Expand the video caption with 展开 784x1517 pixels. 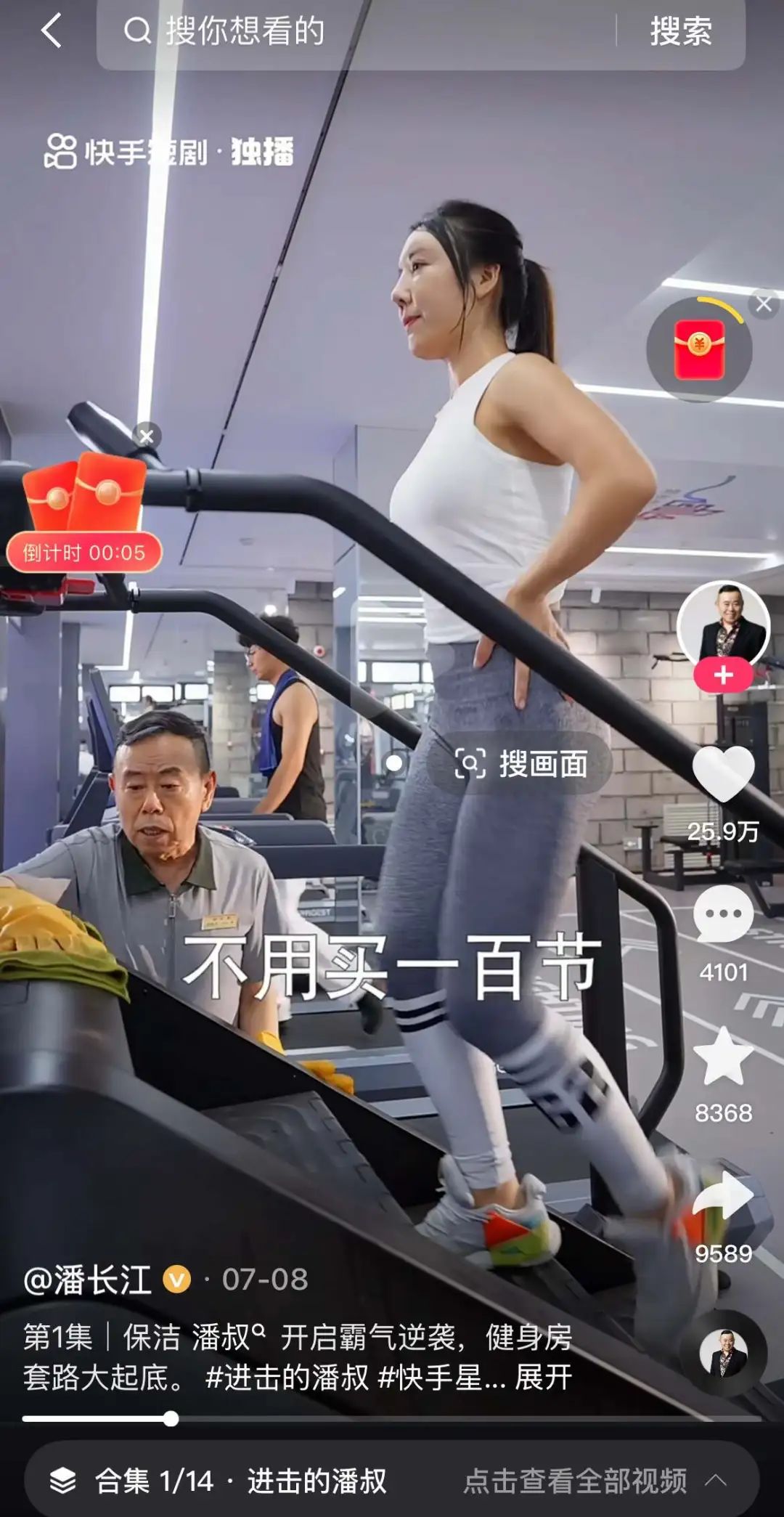pyautogui.click(x=543, y=1376)
